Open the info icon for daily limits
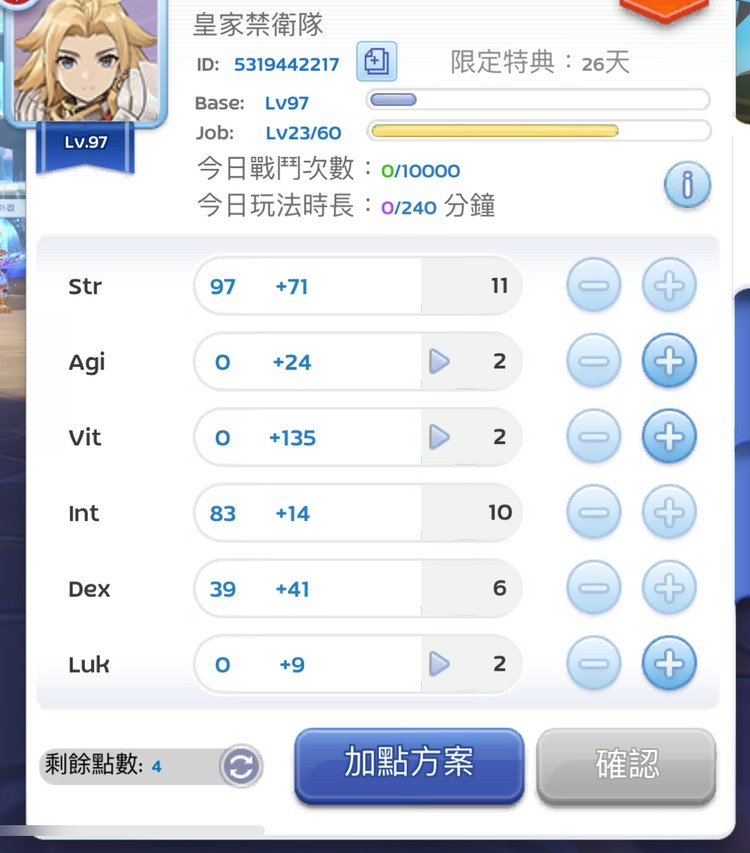The image size is (750, 853). click(x=687, y=185)
